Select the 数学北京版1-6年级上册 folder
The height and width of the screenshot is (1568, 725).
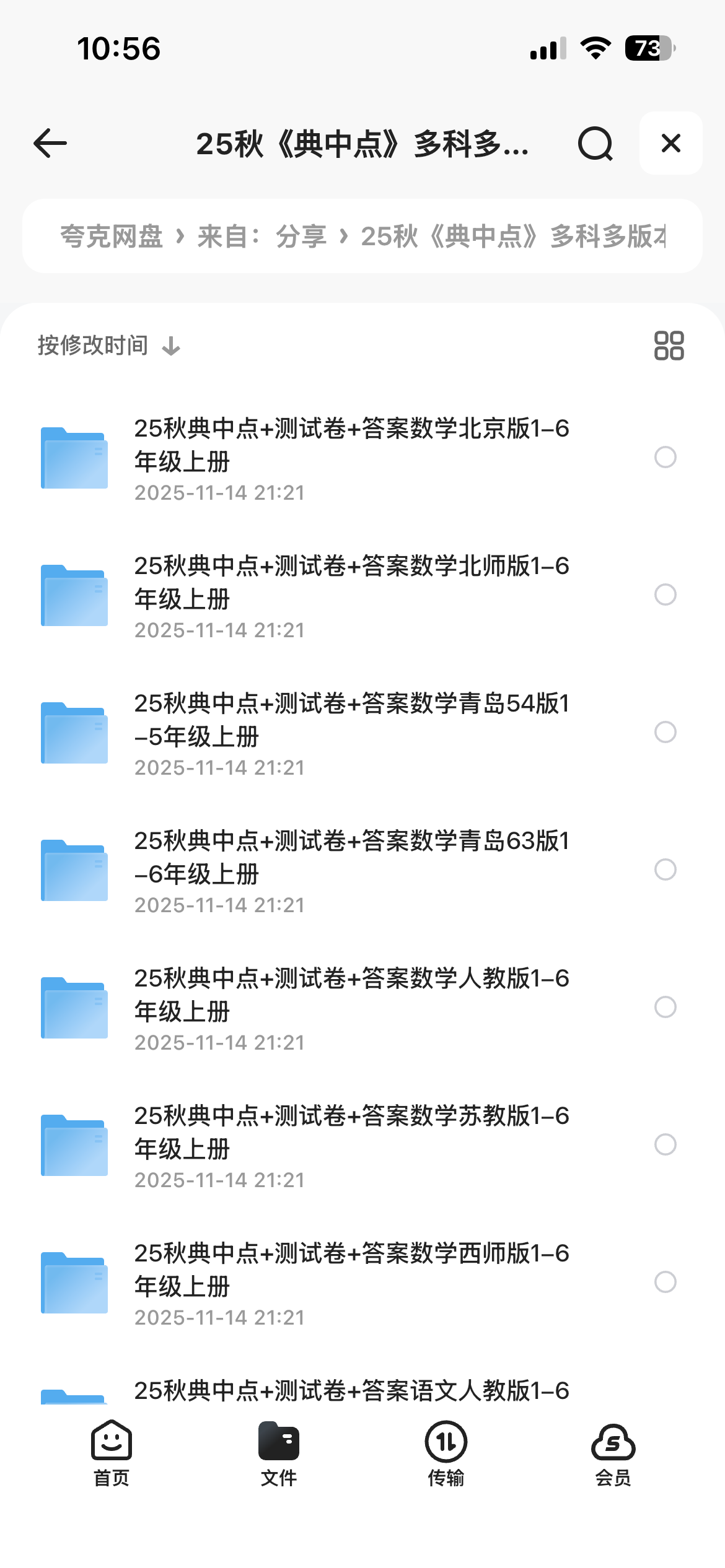pyautogui.click(x=665, y=457)
